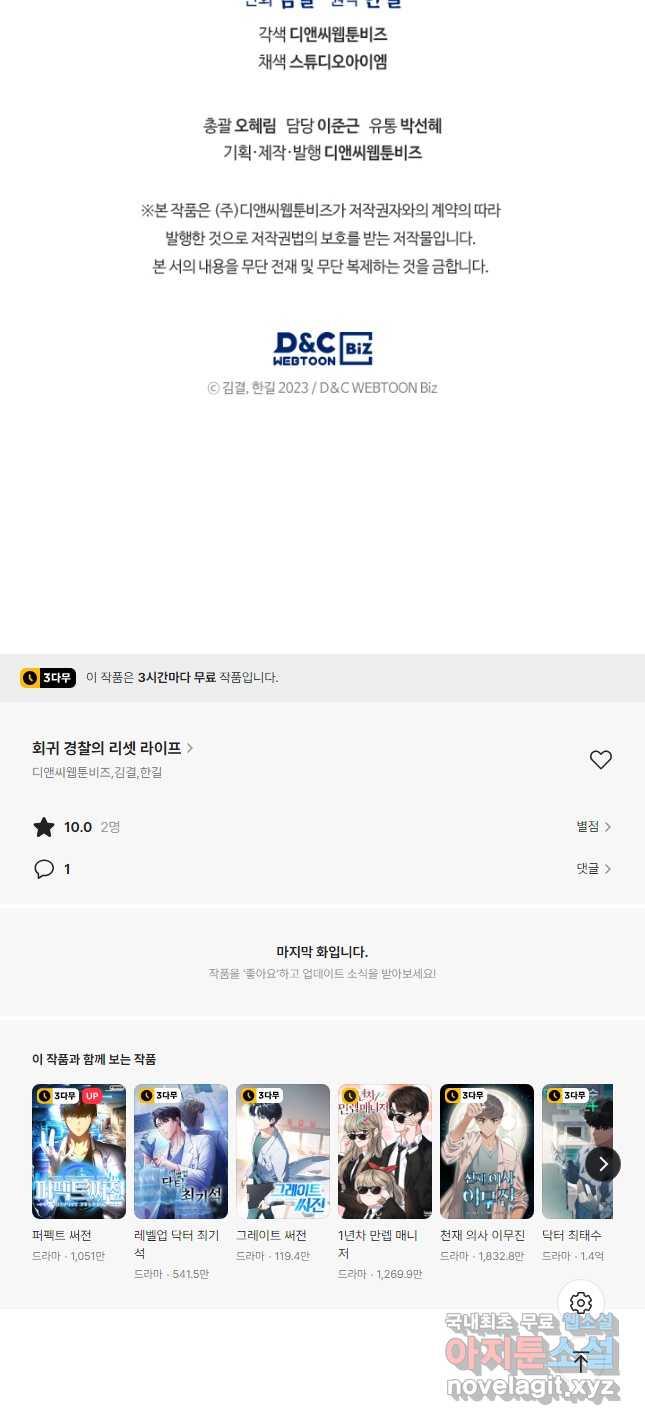Open the 댓글 comments section

coord(594,869)
